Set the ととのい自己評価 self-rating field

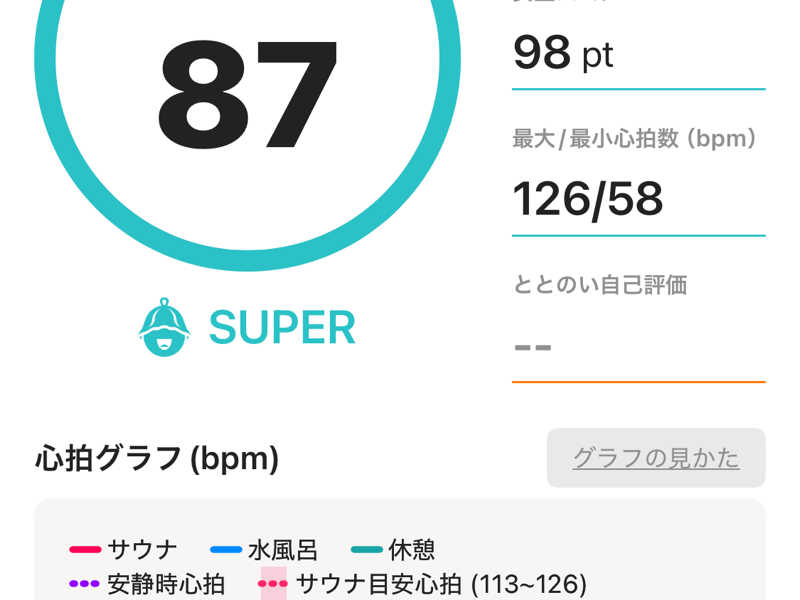pyautogui.click(x=638, y=346)
